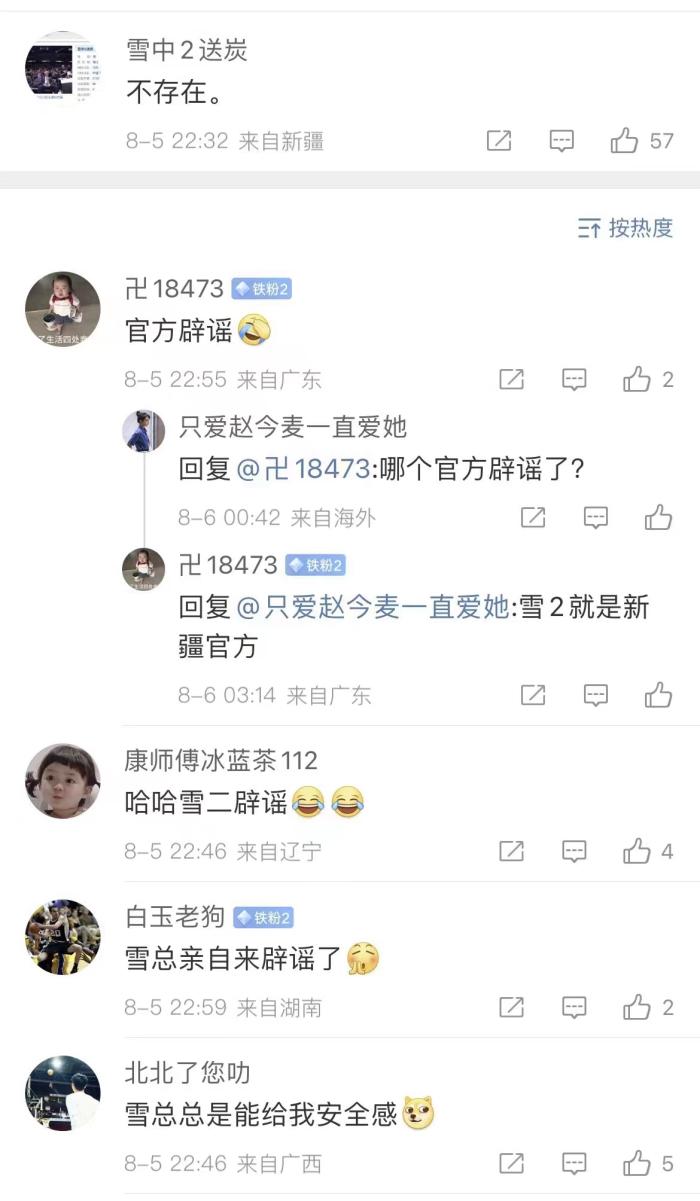View 雪中2送炭's profile avatar
The image size is (700, 1201).
point(63,69)
